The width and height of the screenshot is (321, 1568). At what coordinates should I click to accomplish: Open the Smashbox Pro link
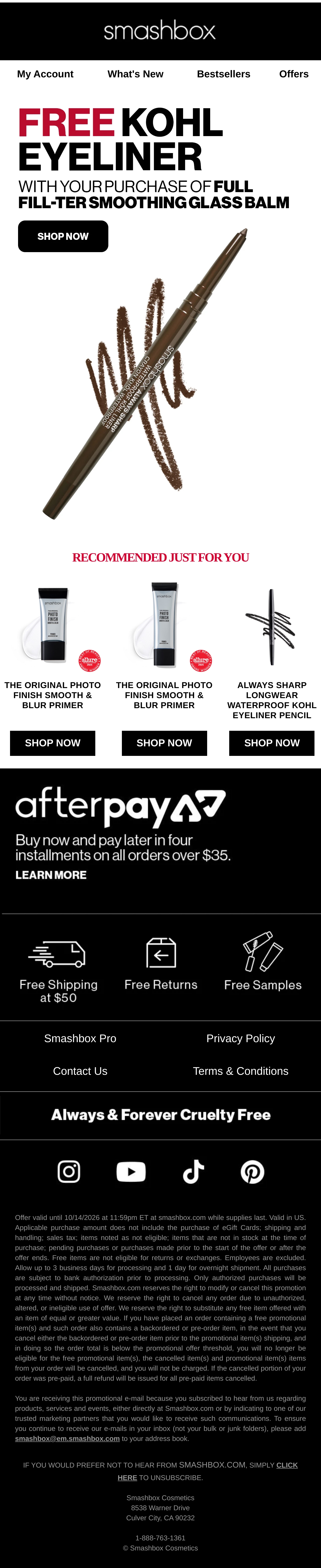tap(80, 1038)
